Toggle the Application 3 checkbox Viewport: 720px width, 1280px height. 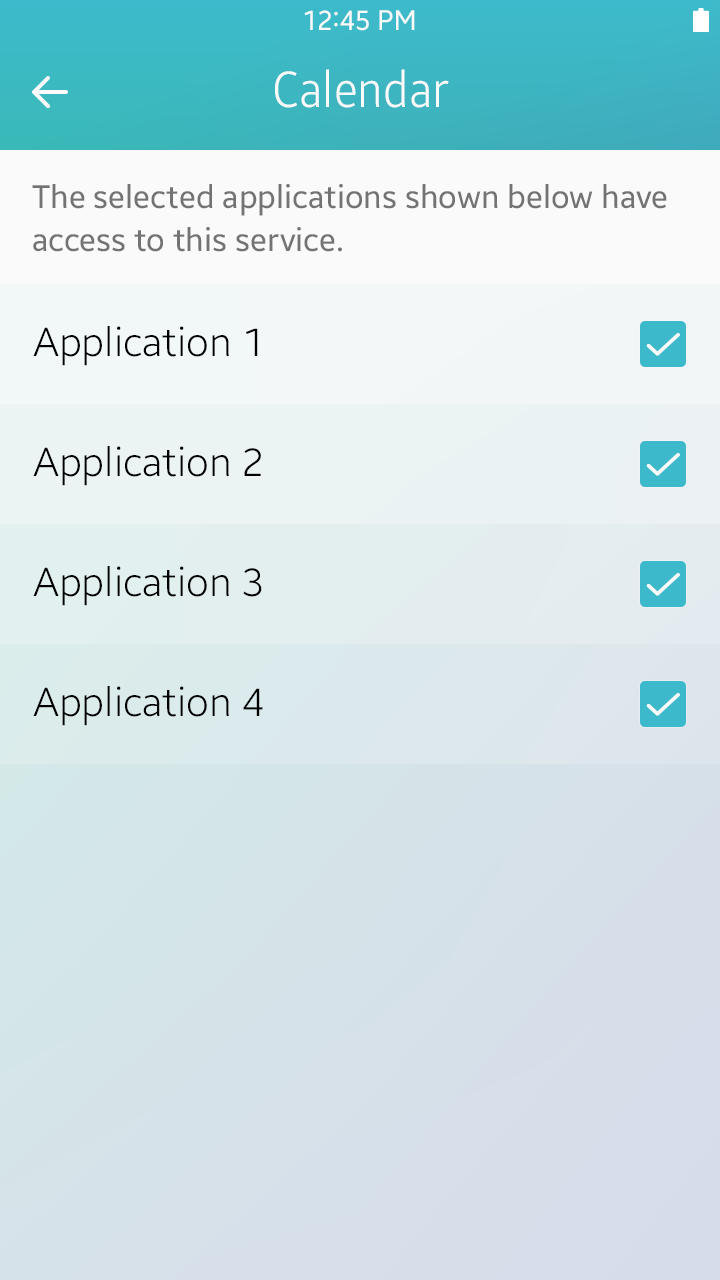(x=662, y=584)
